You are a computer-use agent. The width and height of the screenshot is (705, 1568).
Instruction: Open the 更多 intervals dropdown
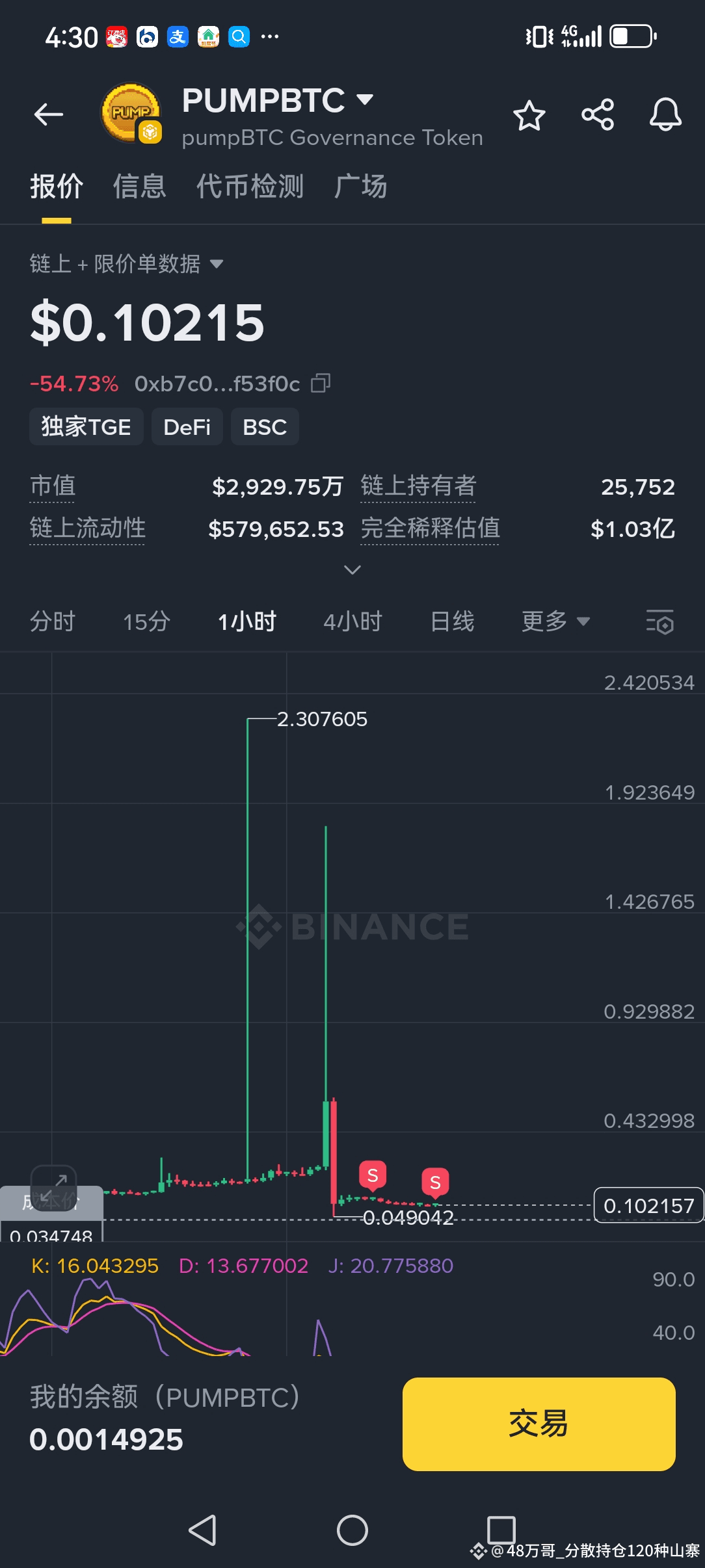556,621
